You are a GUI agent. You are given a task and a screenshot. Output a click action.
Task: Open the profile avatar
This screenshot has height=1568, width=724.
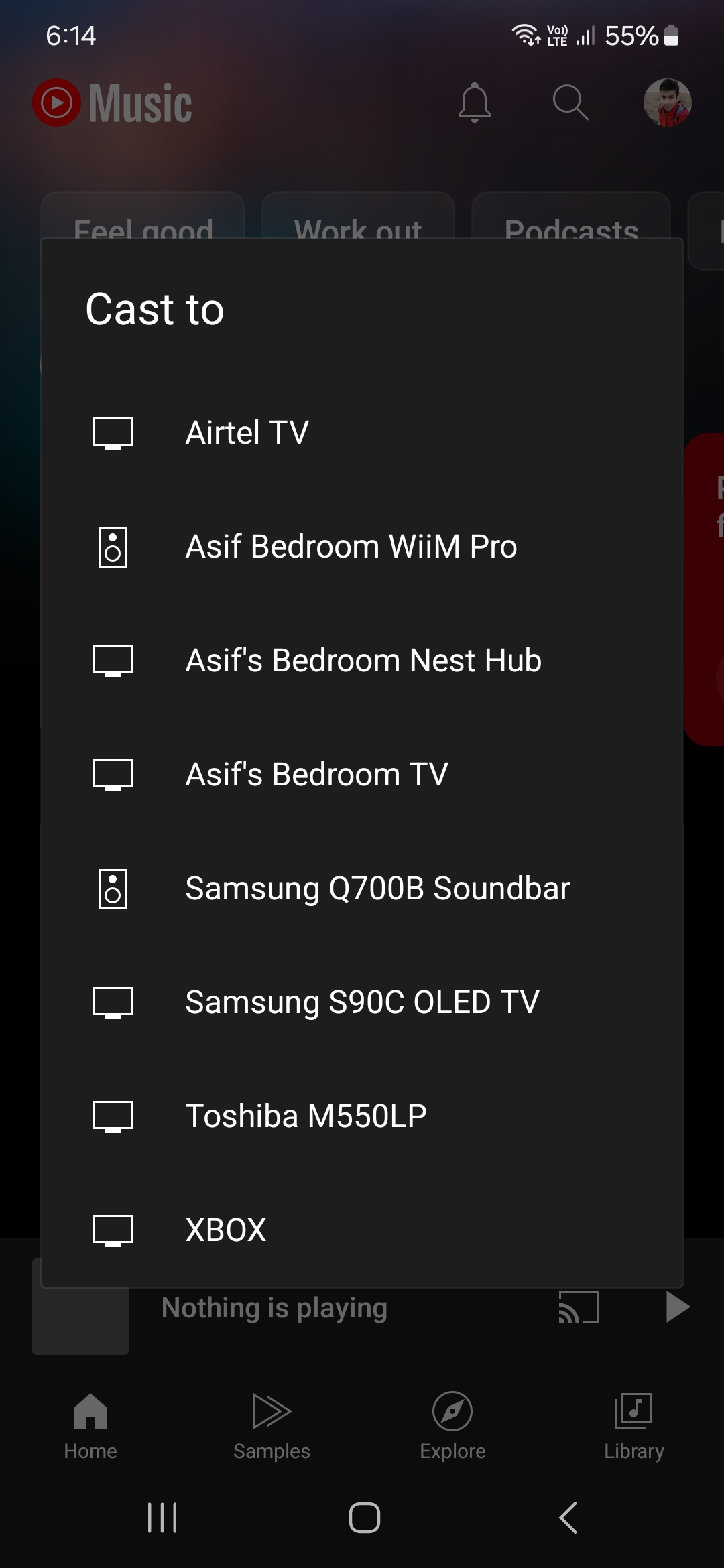click(667, 103)
